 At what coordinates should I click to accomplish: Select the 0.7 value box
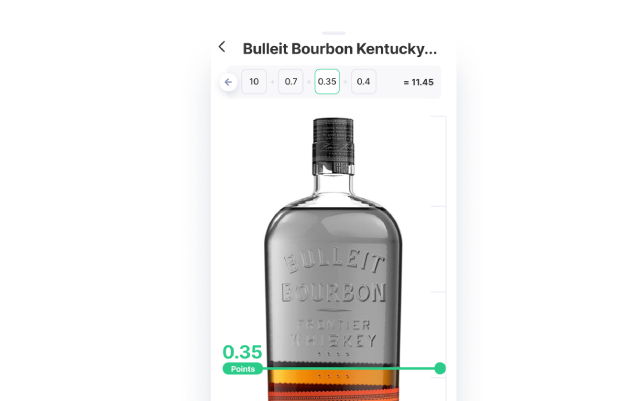click(291, 82)
